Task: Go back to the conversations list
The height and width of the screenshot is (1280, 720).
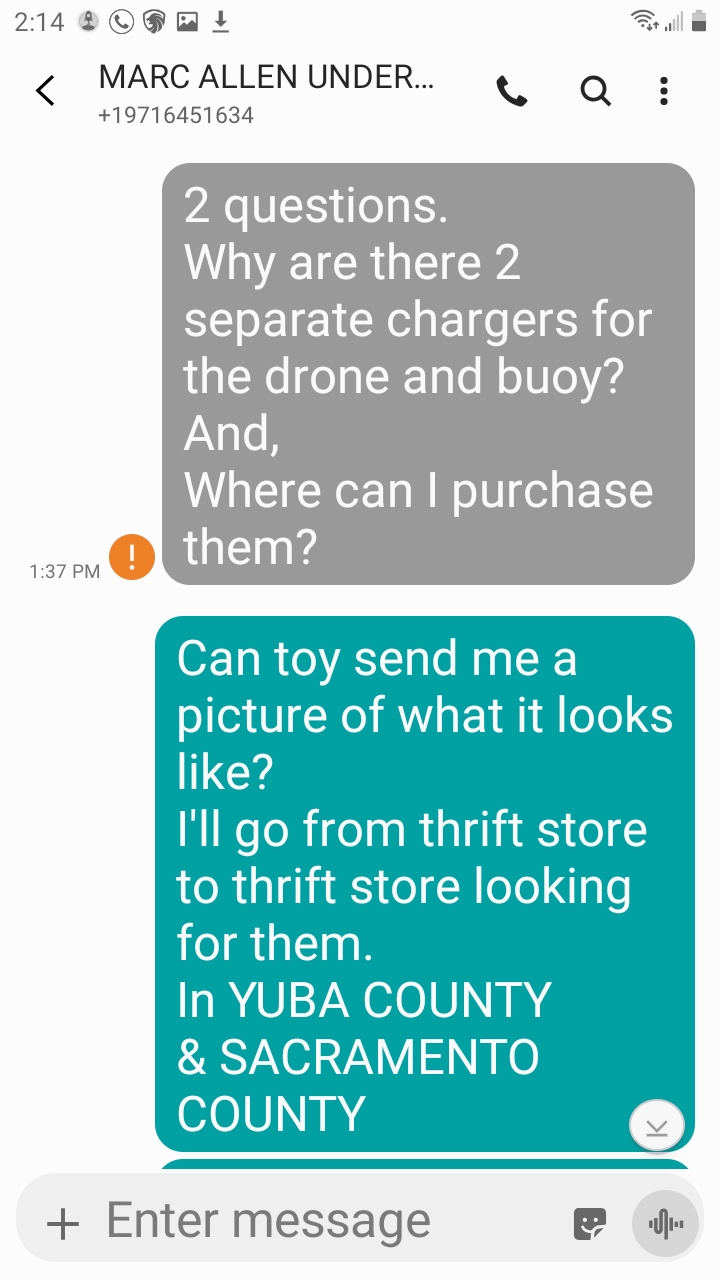Action: [45, 91]
